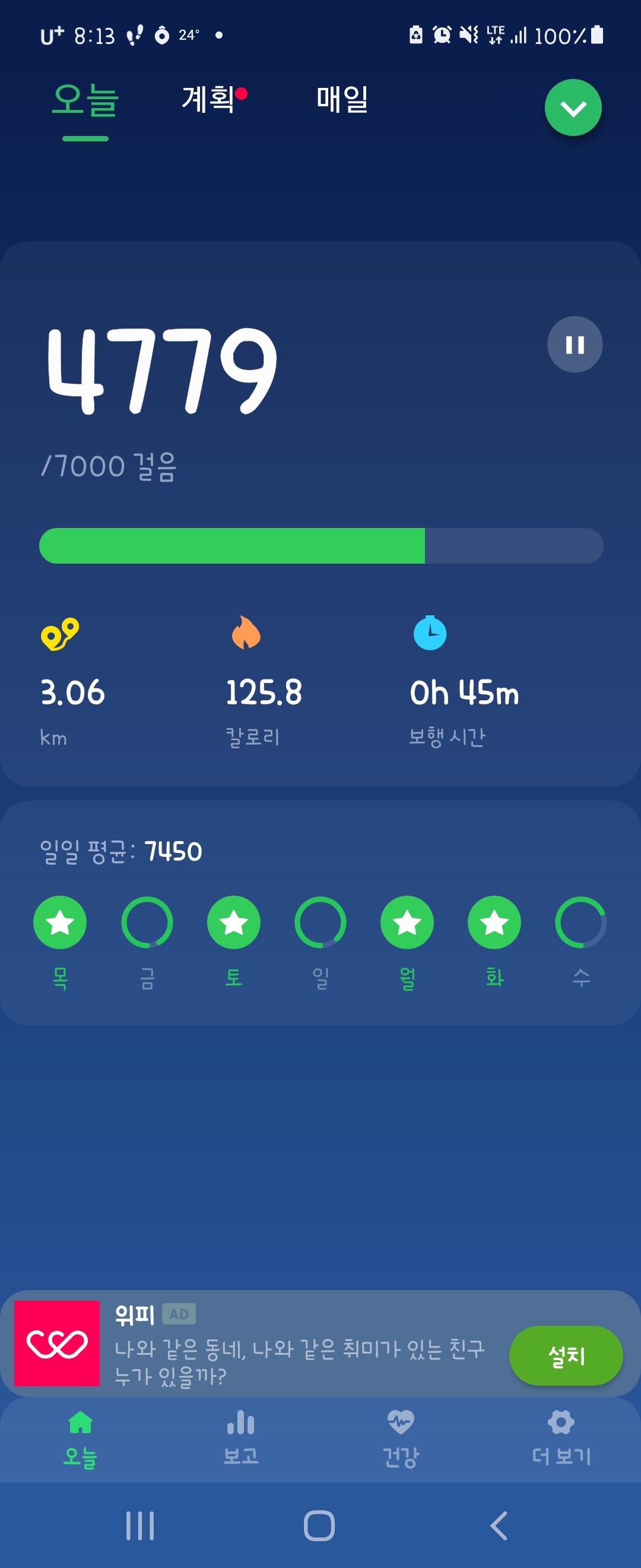Open Saturday (토) step record
The height and width of the screenshot is (1568, 641).
tap(234, 923)
